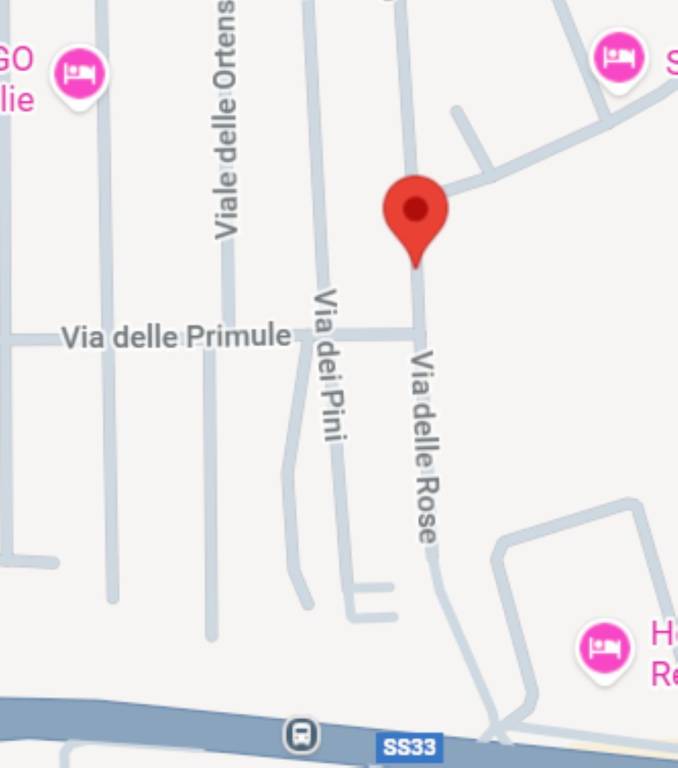Select the hotel marker above the SS33 road
The height and width of the screenshot is (768, 678).
pos(604,647)
